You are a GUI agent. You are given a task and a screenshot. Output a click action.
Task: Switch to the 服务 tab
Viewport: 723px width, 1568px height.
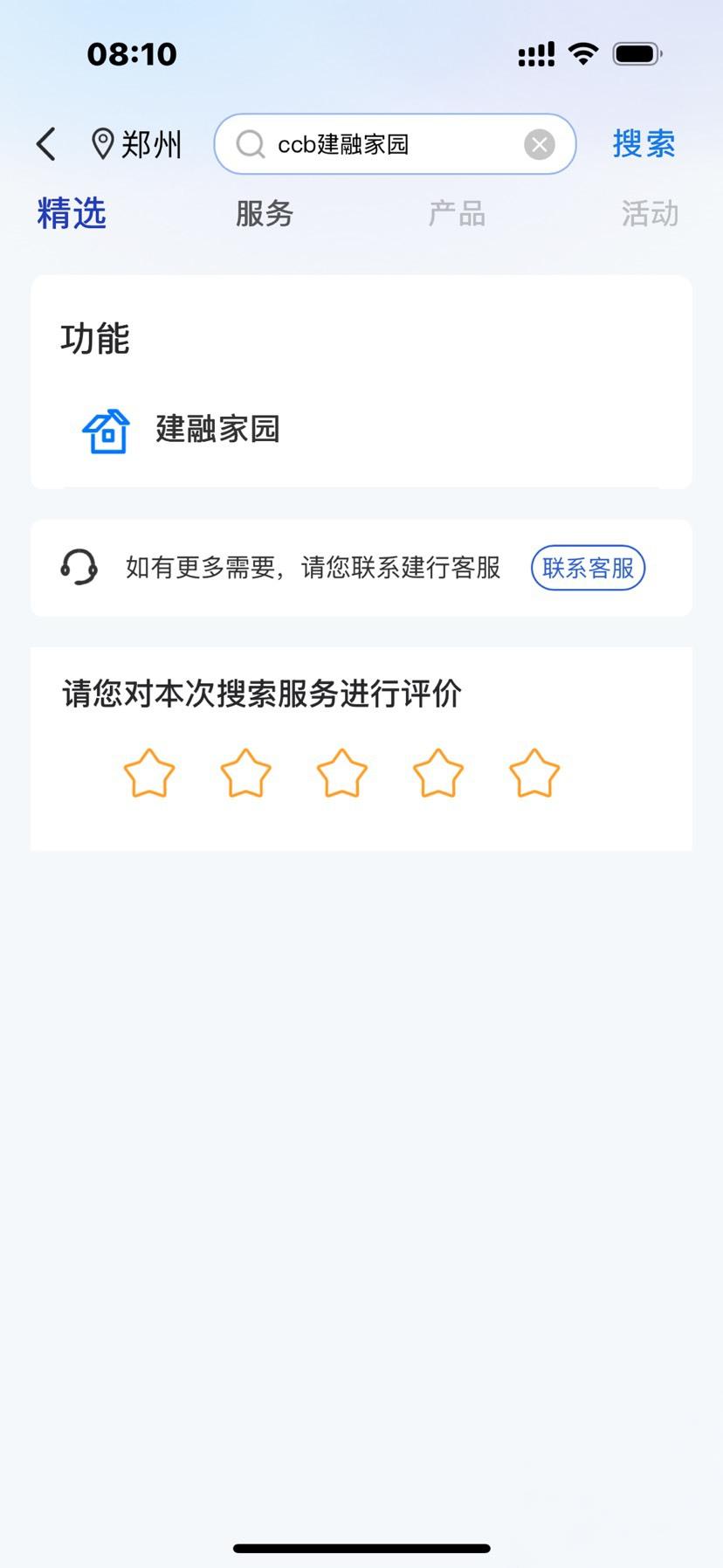(x=265, y=213)
